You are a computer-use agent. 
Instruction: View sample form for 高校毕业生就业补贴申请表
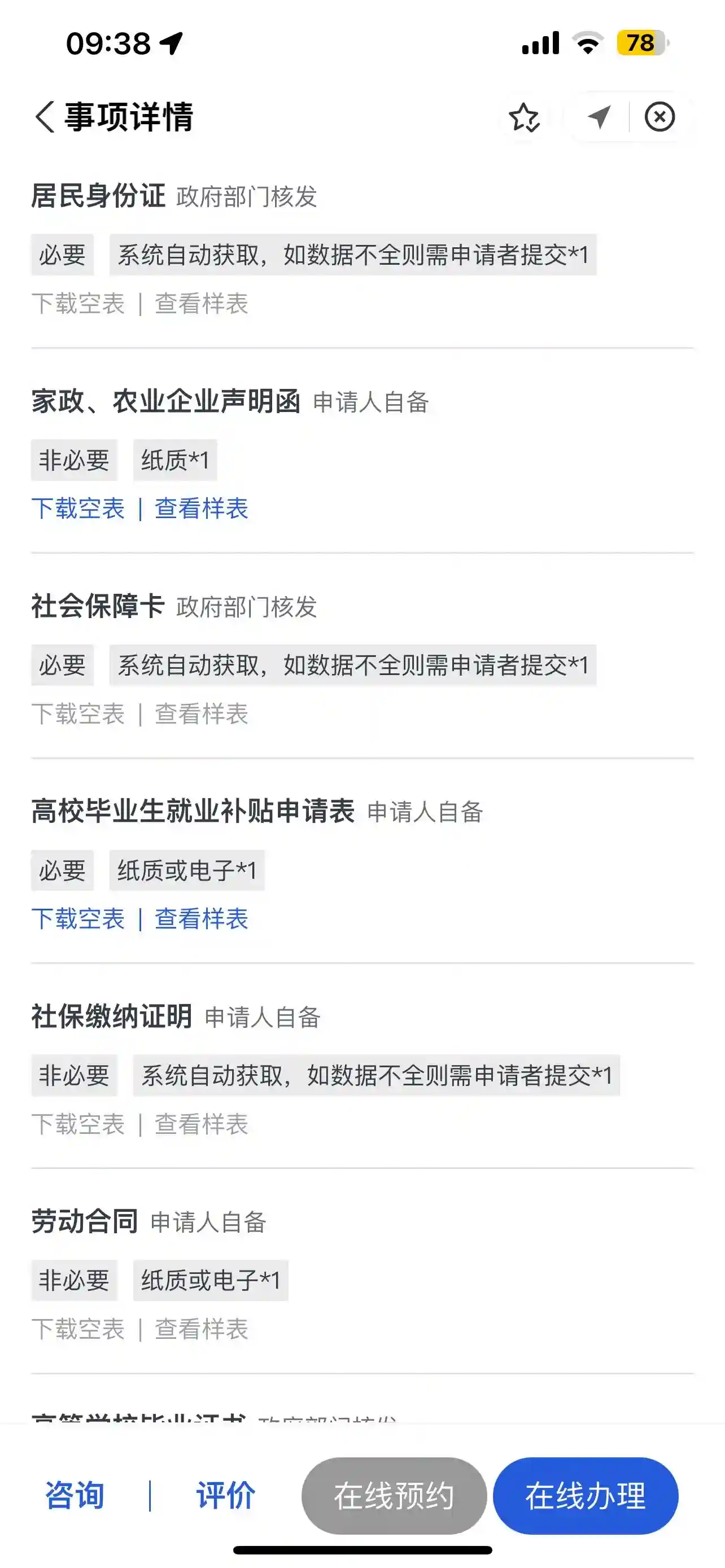point(202,919)
